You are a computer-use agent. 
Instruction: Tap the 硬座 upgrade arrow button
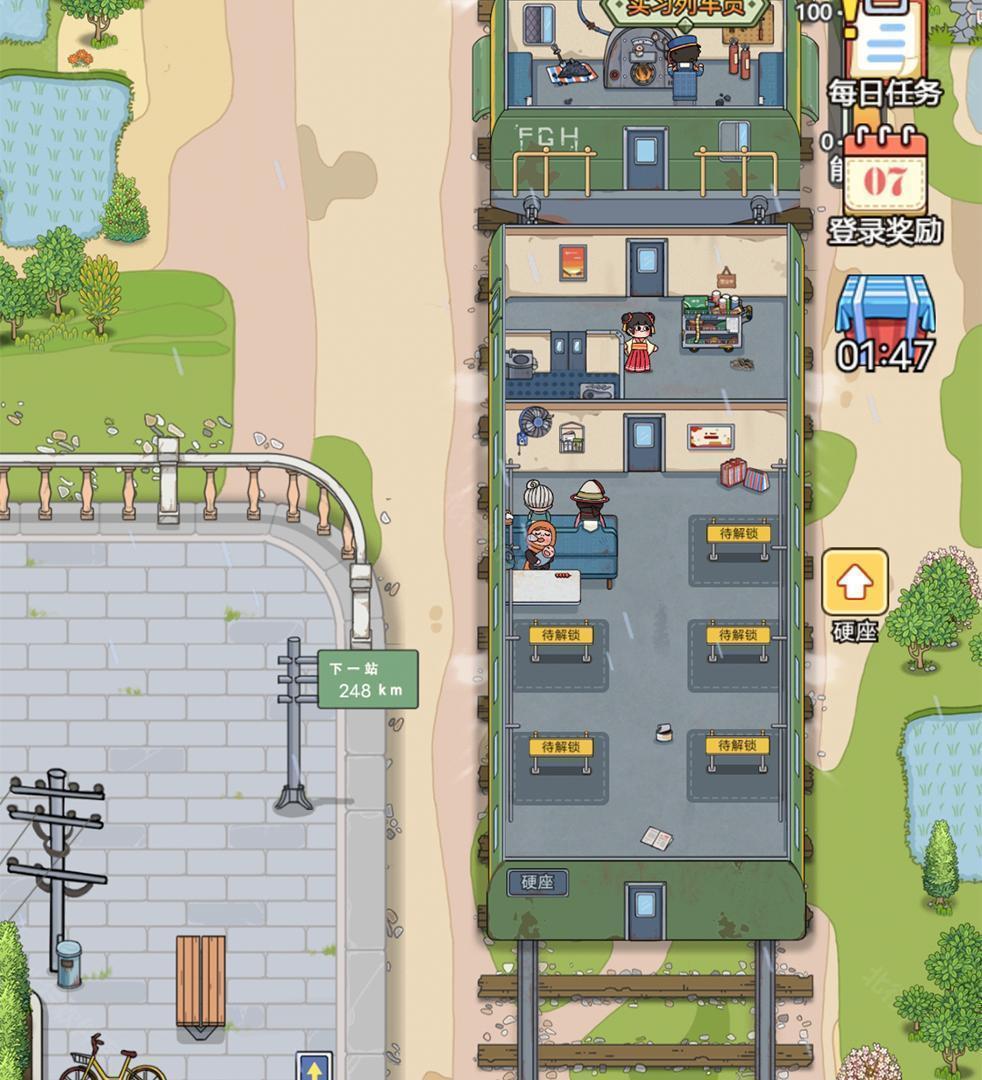coord(855,583)
